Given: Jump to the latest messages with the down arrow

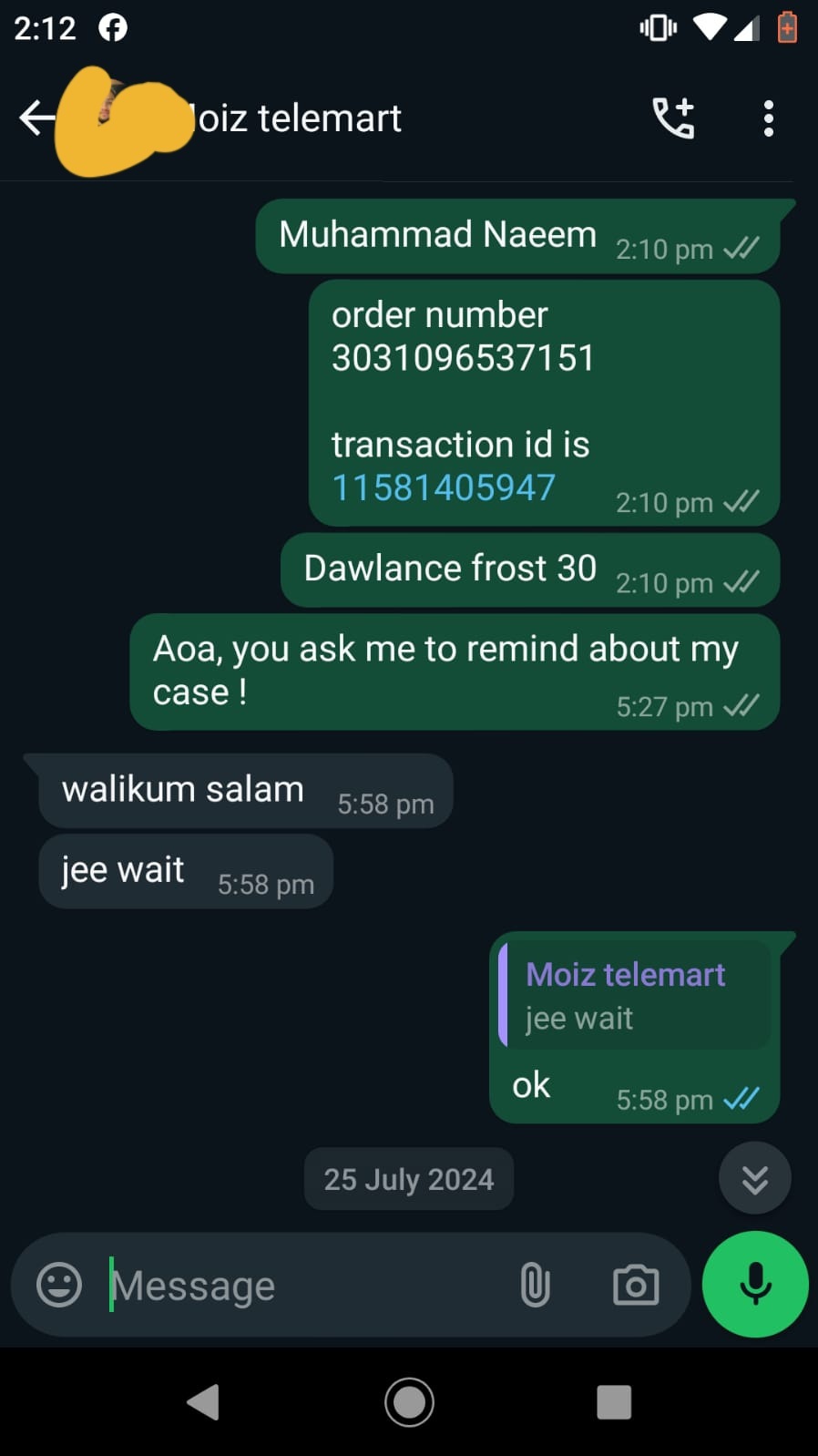Looking at the screenshot, I should point(754,1178).
